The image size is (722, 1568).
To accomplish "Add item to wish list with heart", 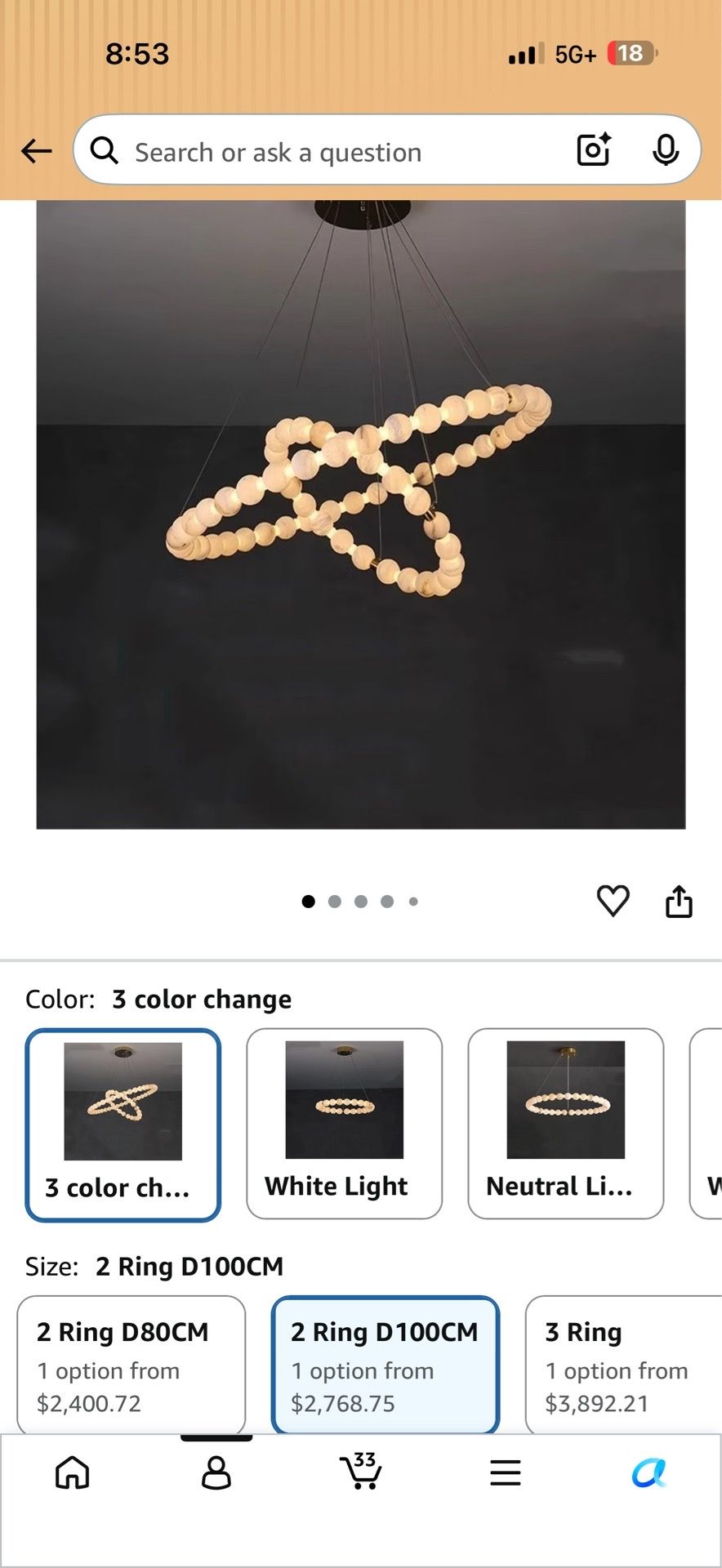I will coord(613,901).
